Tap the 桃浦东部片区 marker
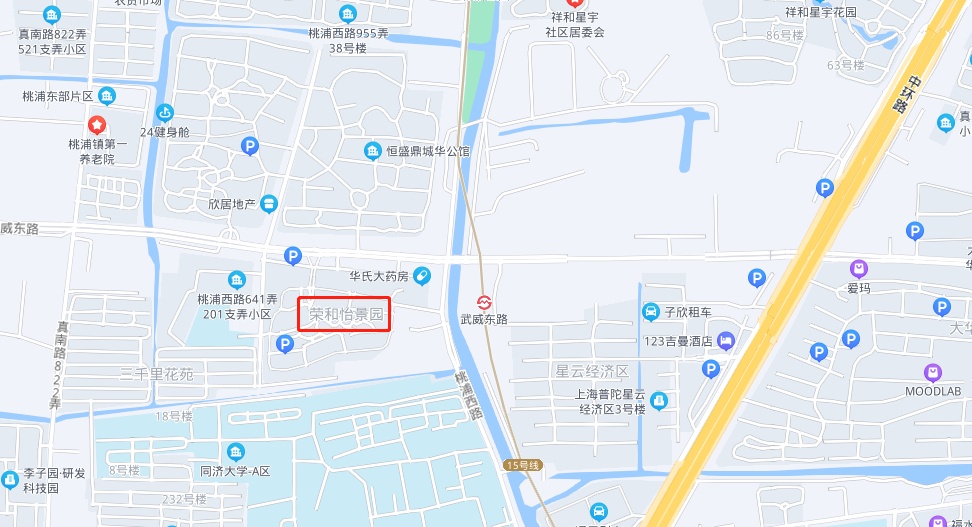Screen dimensions: 972x527 [107, 96]
